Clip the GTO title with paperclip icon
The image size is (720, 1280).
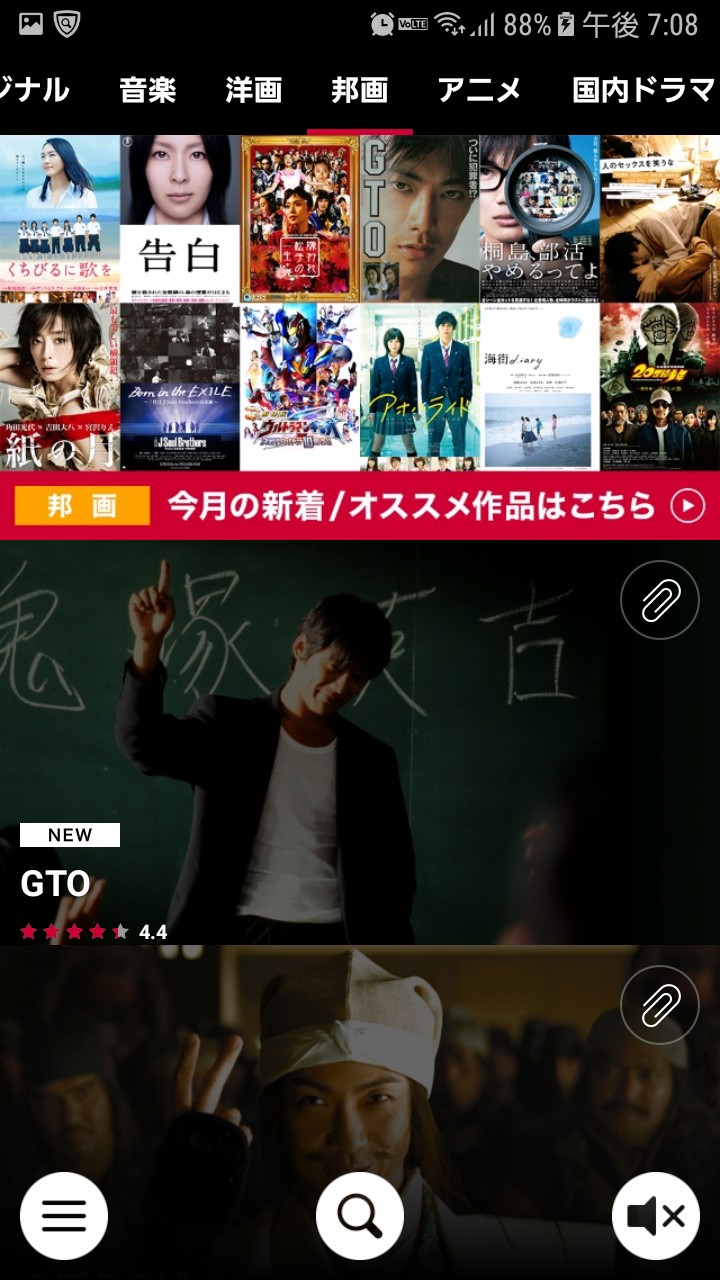(x=659, y=600)
